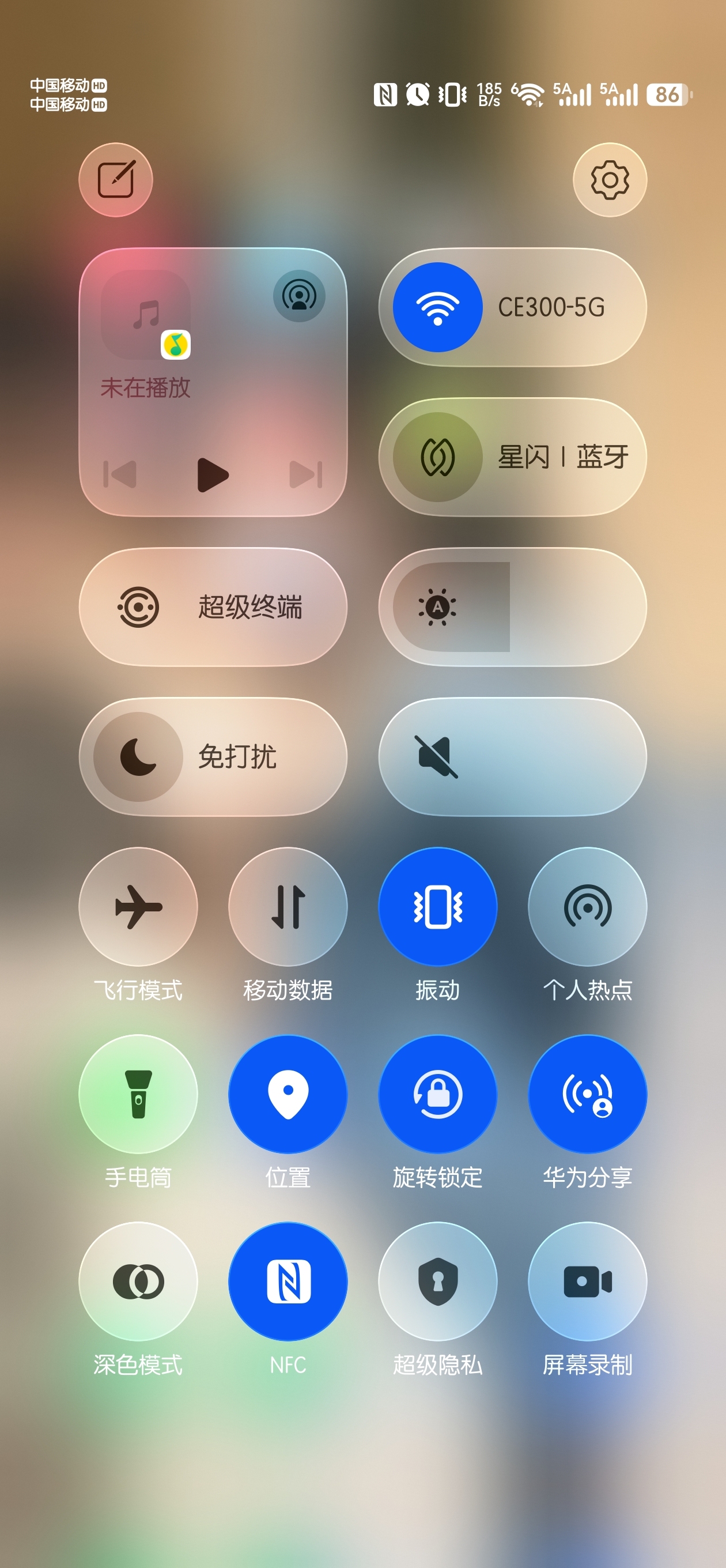Viewport: 726px width, 1568px height.
Task: Switch on 个人热点
Action: 587,906
